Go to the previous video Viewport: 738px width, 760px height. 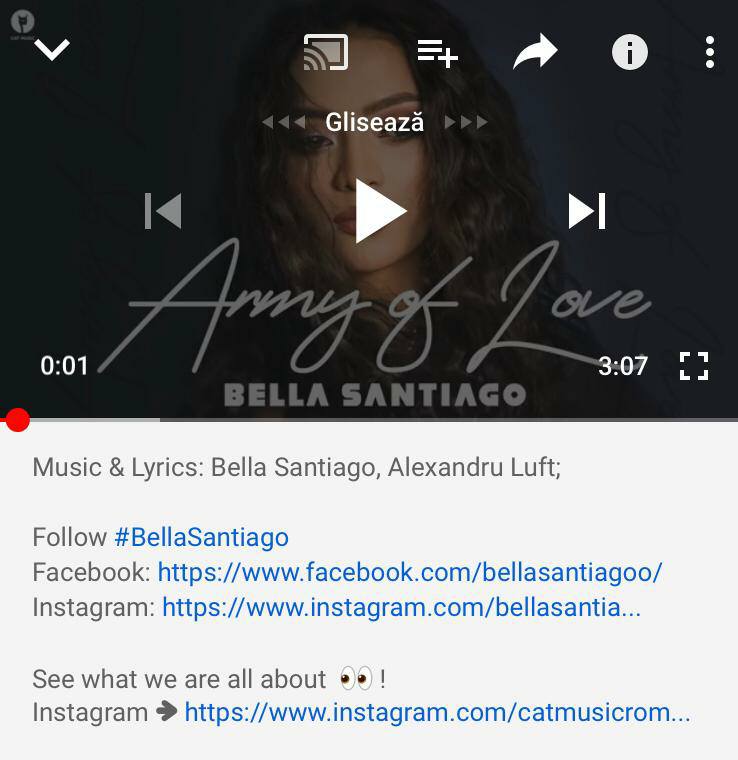(x=163, y=211)
